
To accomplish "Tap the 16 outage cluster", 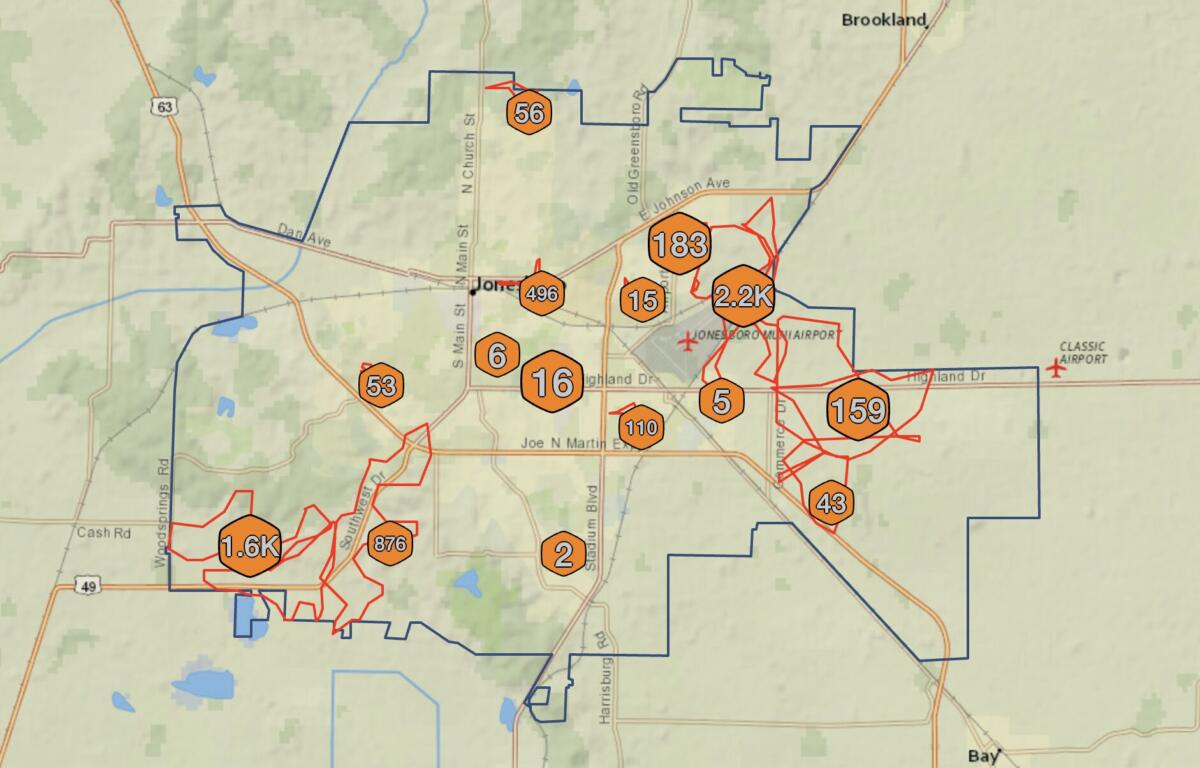I will click(x=552, y=381).
